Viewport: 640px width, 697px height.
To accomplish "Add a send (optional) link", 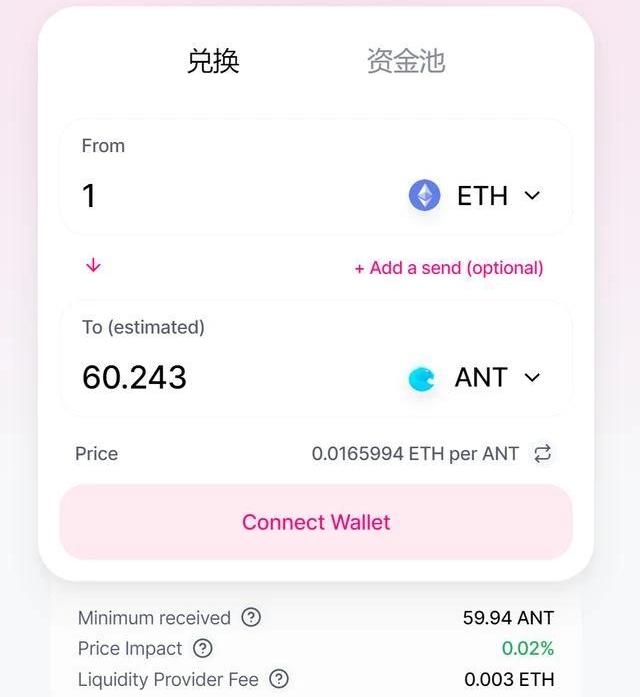I will (x=449, y=268).
